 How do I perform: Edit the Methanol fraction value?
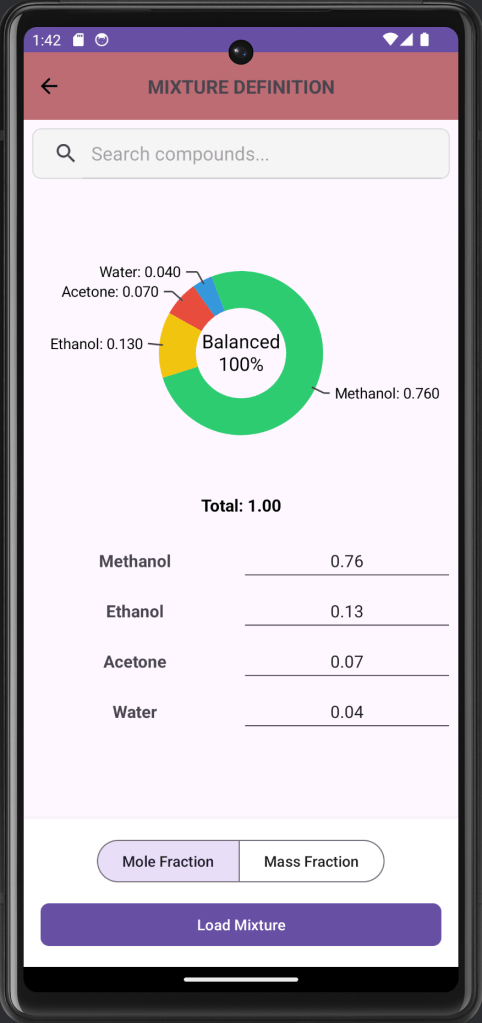pos(346,561)
